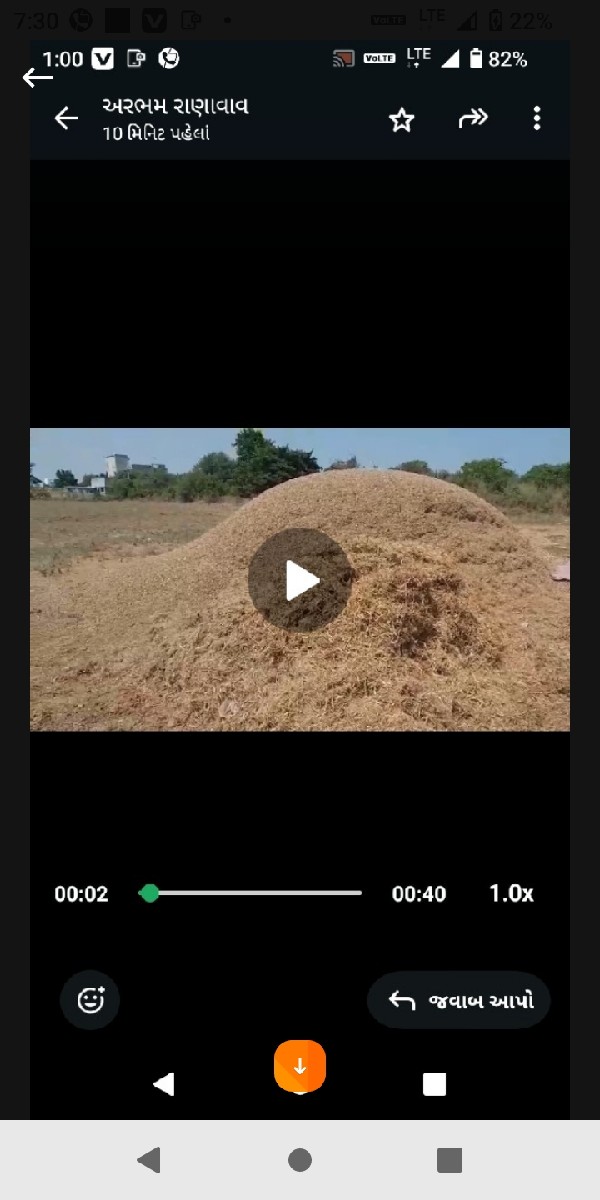Screen dimensions: 600x1200
Task: Go back using the outer arrow at top
Action: point(38,77)
